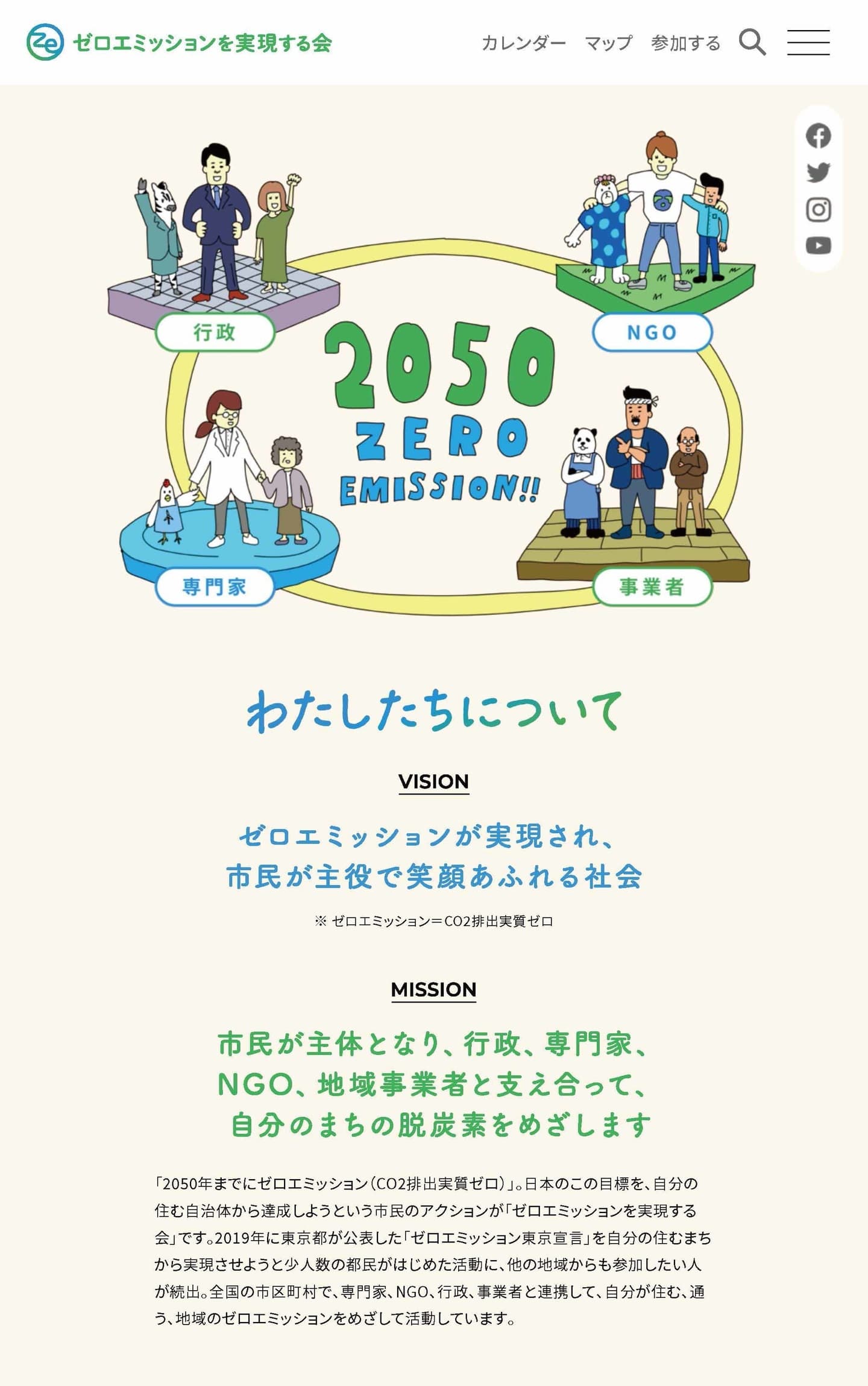Open the site home via ゼロエミッションを実現する会 logo

[x=179, y=43]
